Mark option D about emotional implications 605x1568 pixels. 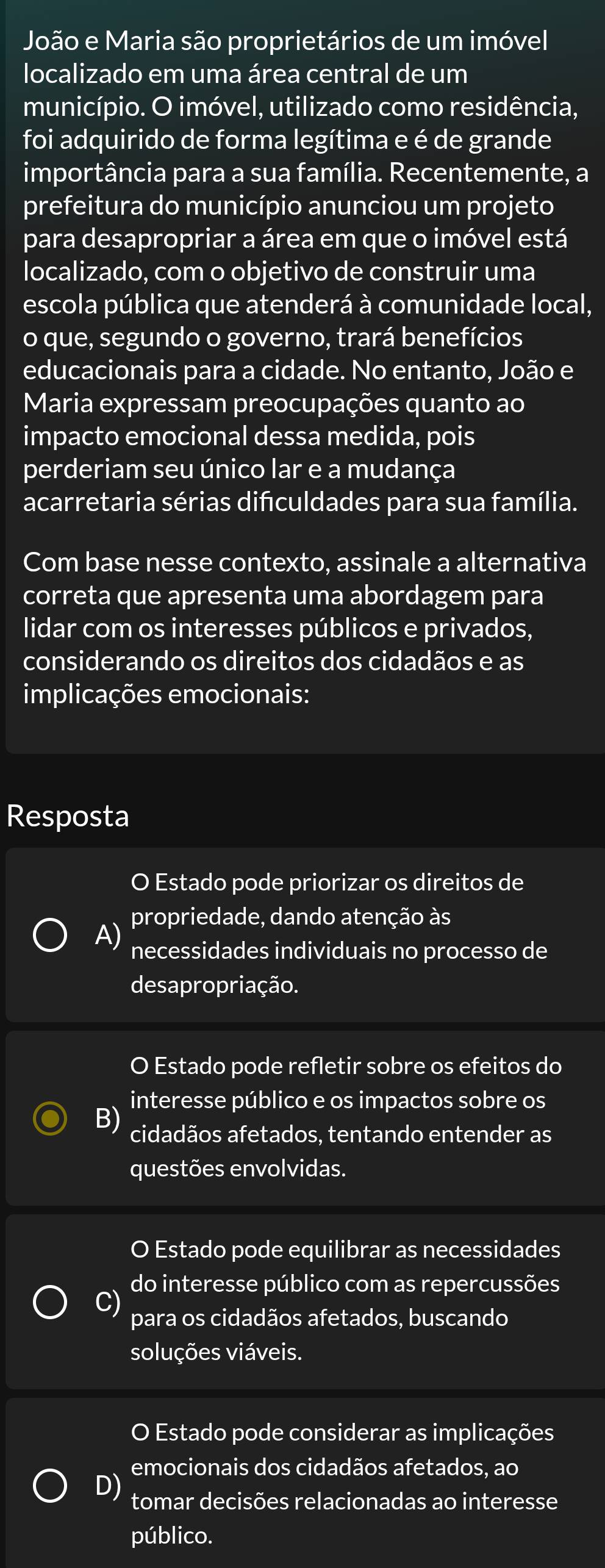coord(50,1485)
